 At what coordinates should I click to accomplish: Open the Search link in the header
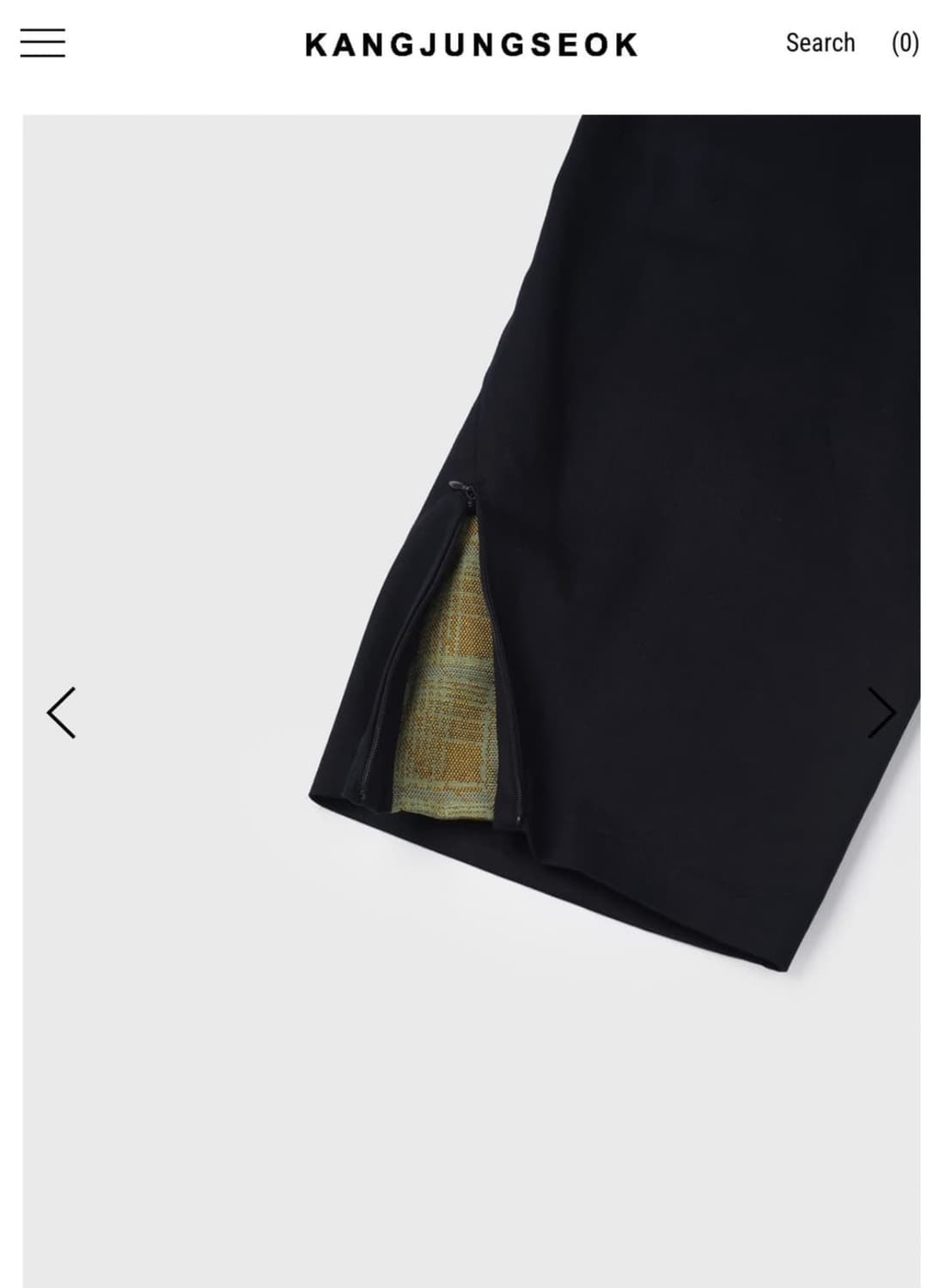[x=819, y=43]
